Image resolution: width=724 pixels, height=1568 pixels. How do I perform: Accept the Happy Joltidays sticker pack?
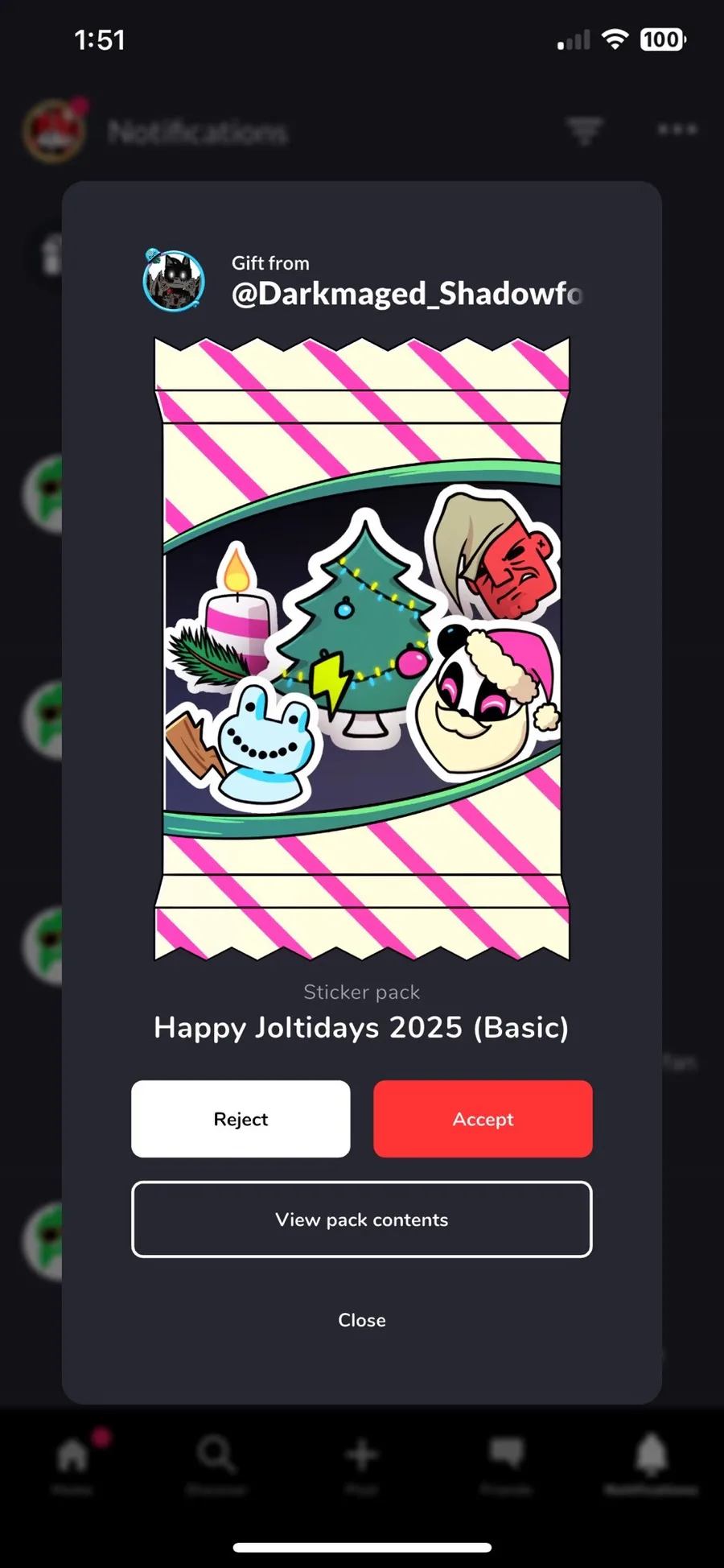483,1119
